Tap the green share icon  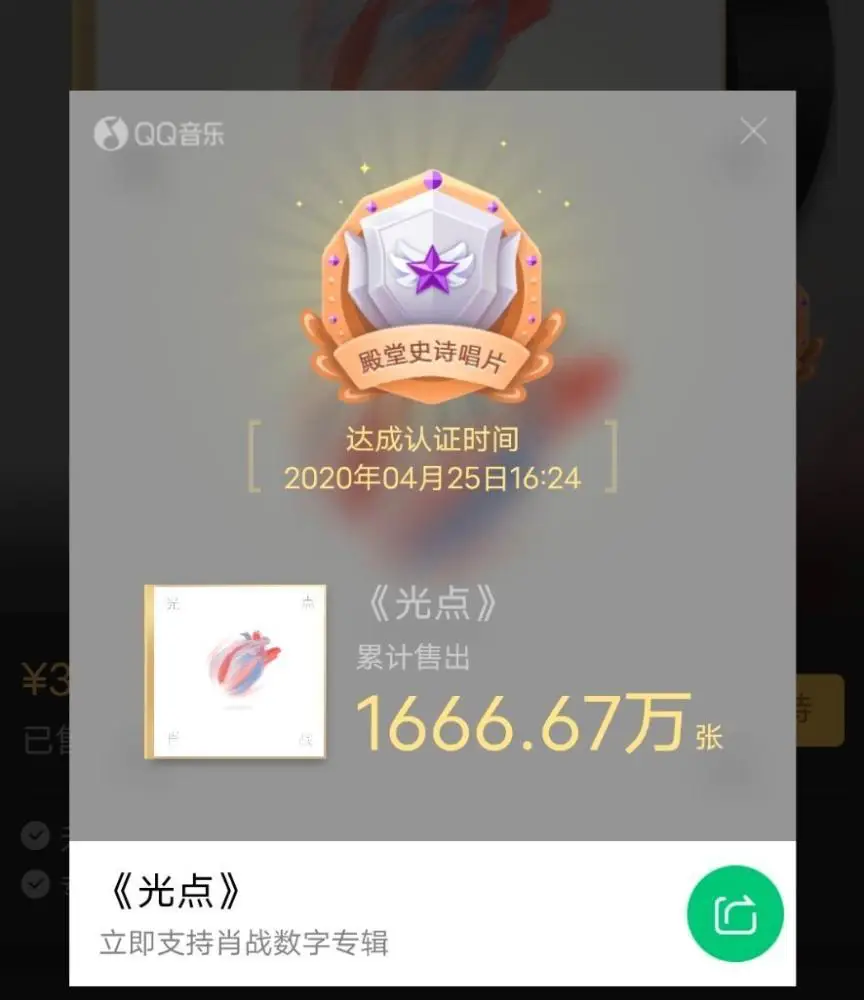tap(733, 913)
